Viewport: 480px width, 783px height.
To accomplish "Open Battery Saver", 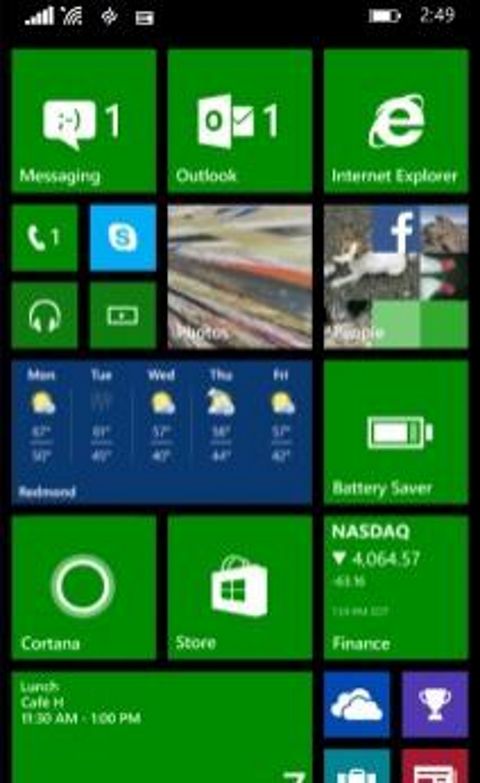I will tap(396, 432).
